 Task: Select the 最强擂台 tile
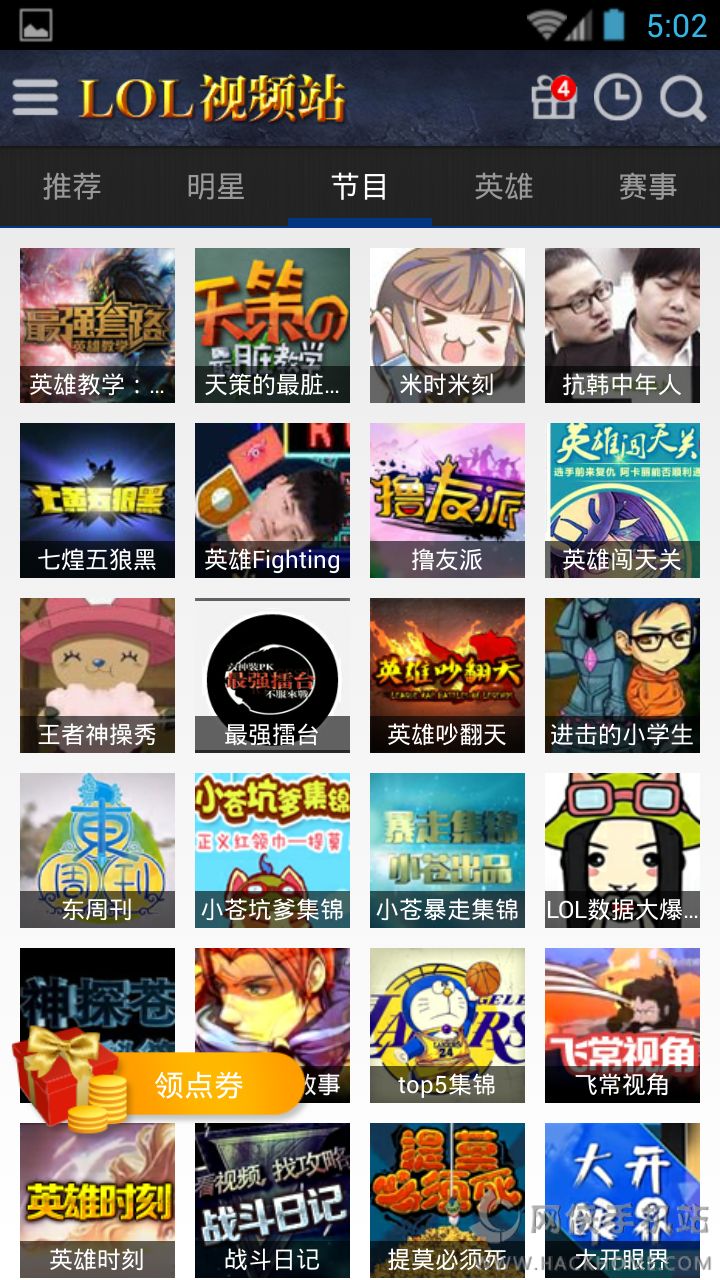272,675
